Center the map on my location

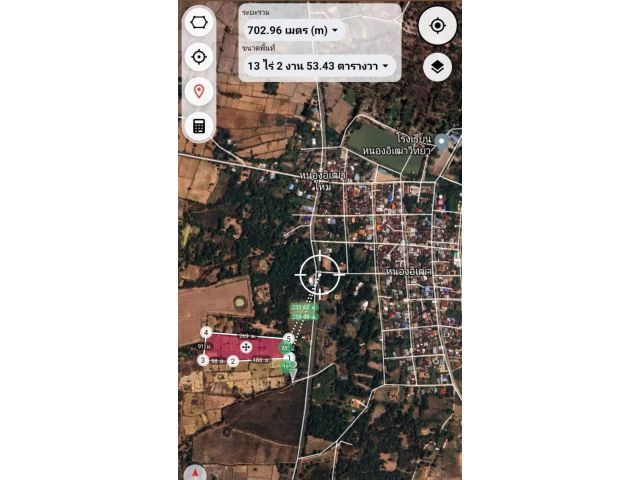[437, 26]
